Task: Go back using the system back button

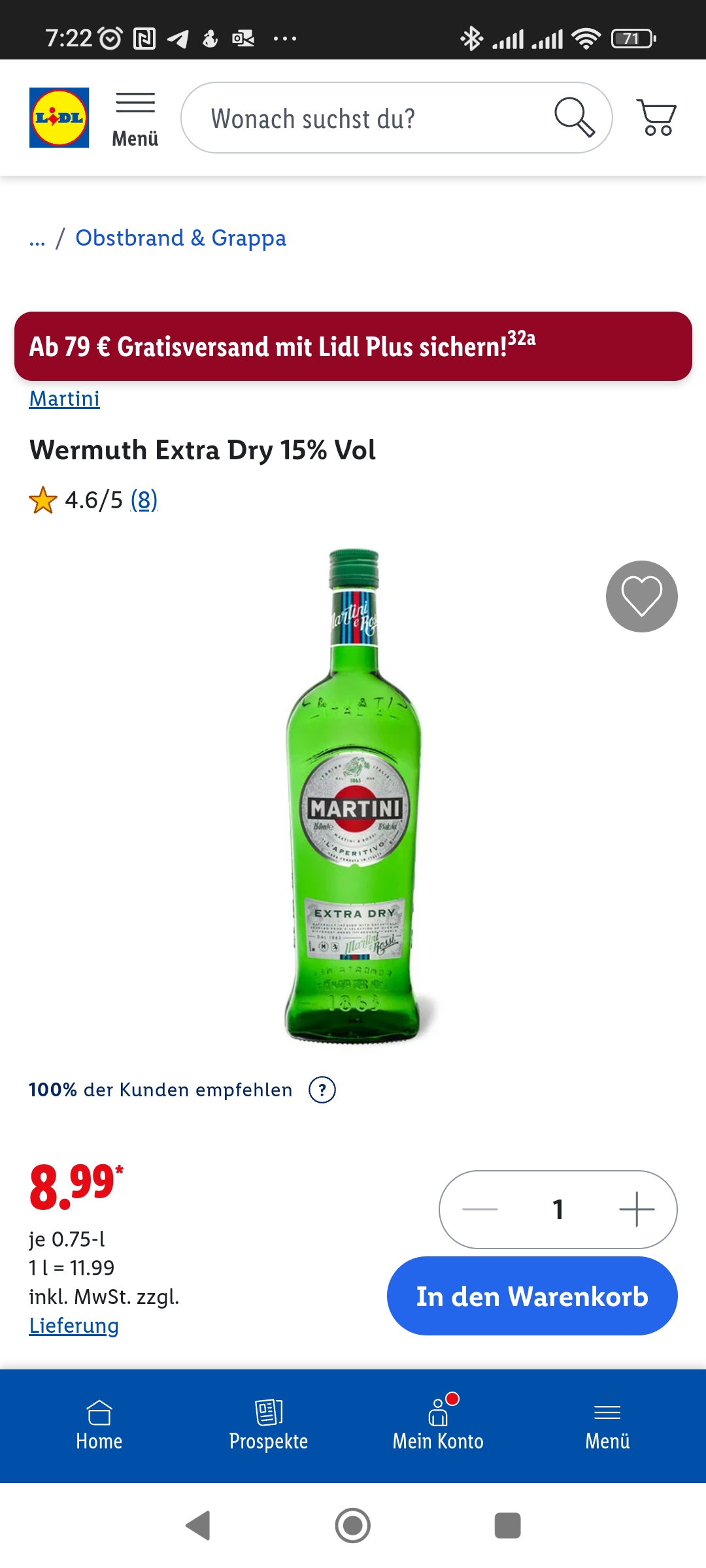Action: tap(198, 1526)
